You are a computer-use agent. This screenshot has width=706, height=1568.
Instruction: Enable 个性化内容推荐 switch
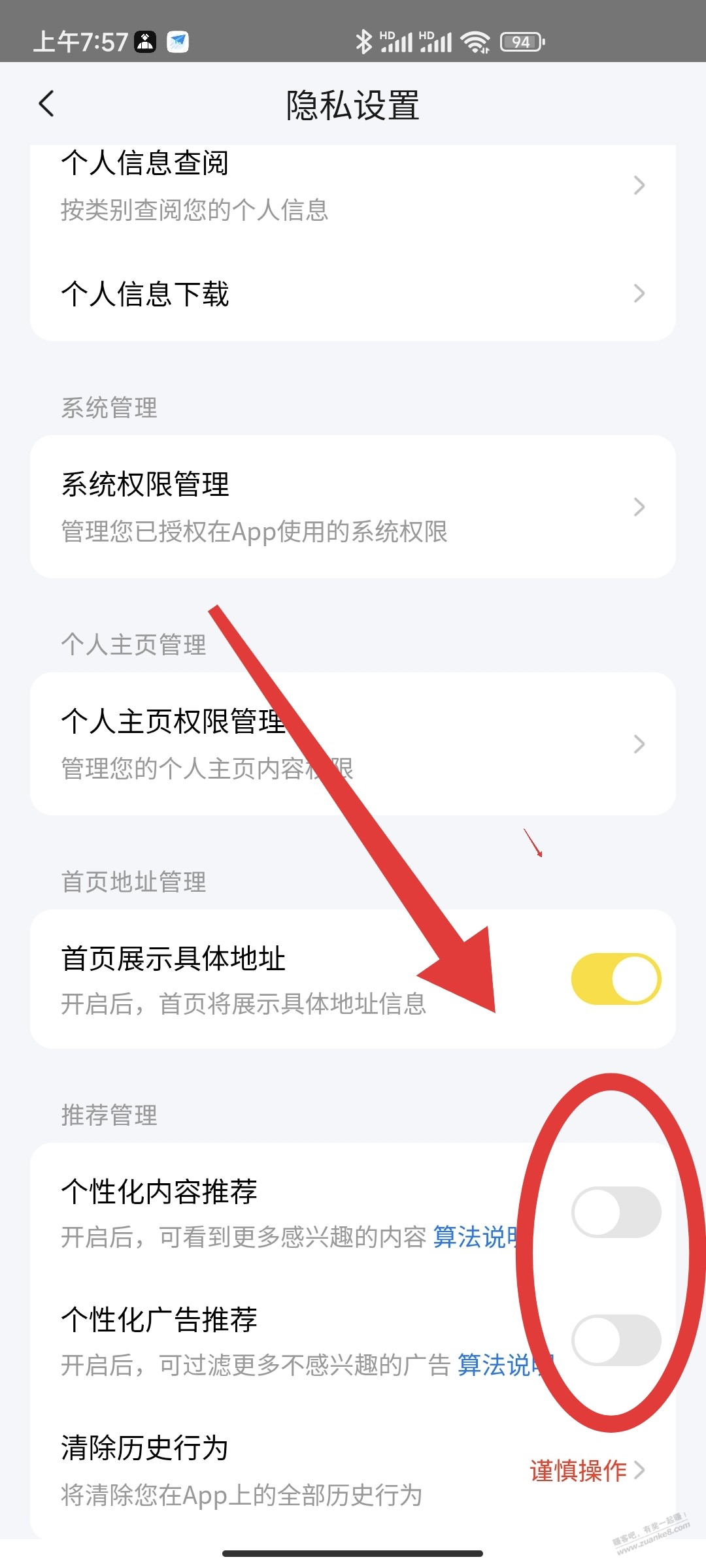tap(616, 1212)
